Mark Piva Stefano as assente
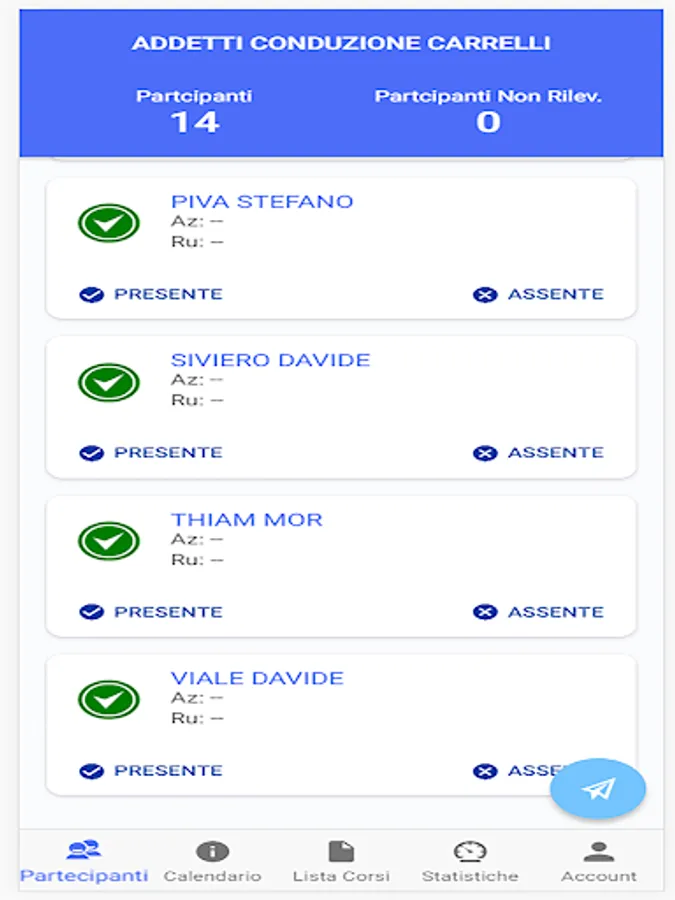The image size is (675, 900). pyautogui.click(x=538, y=294)
